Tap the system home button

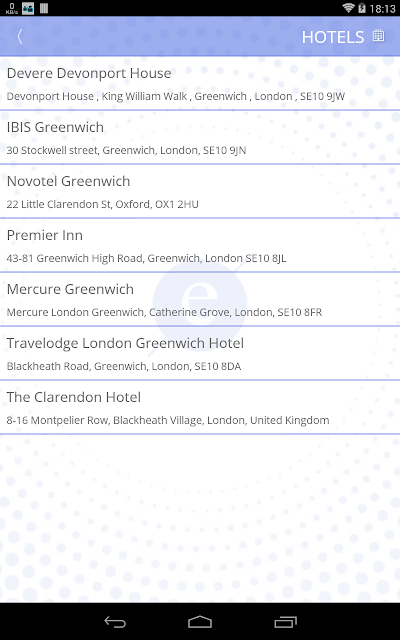(200, 622)
